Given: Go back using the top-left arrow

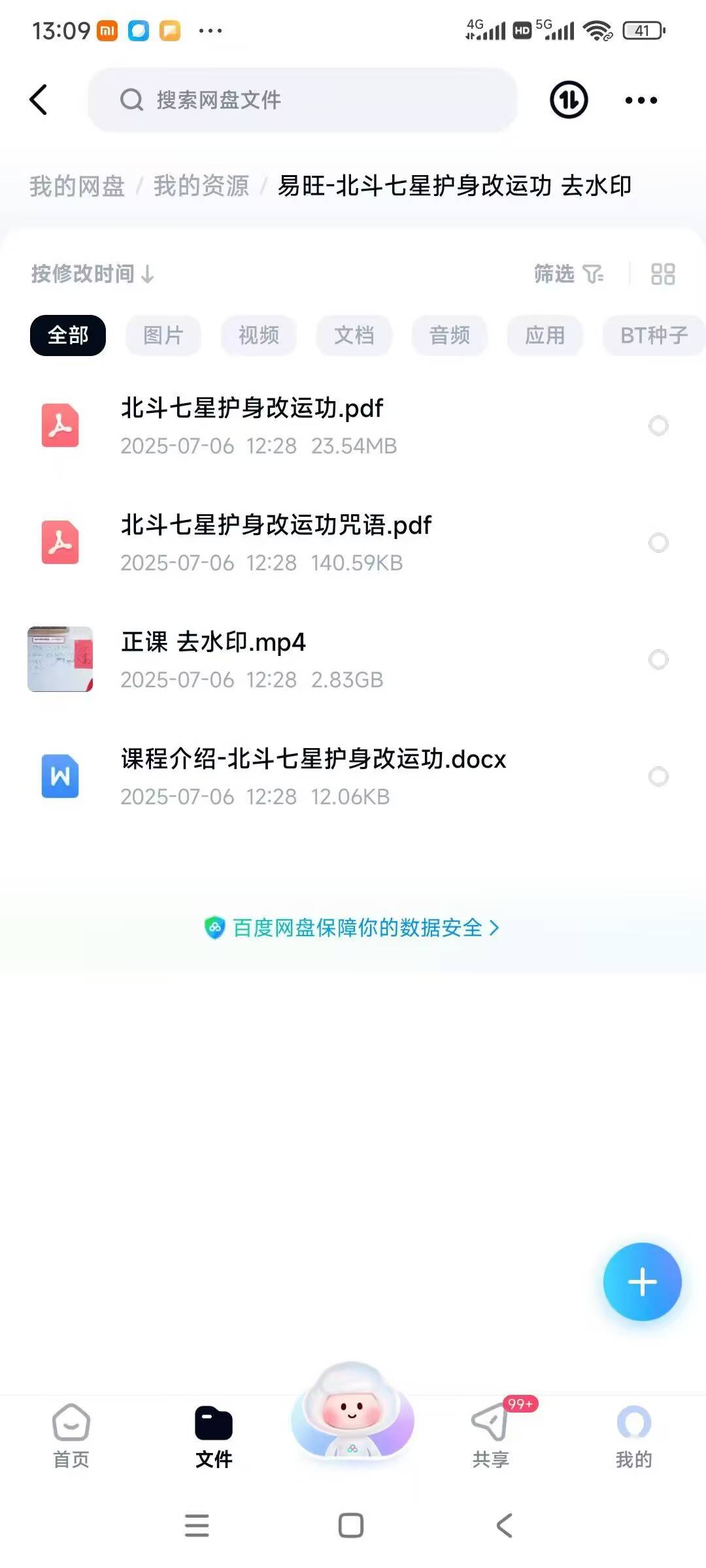Looking at the screenshot, I should [39, 100].
